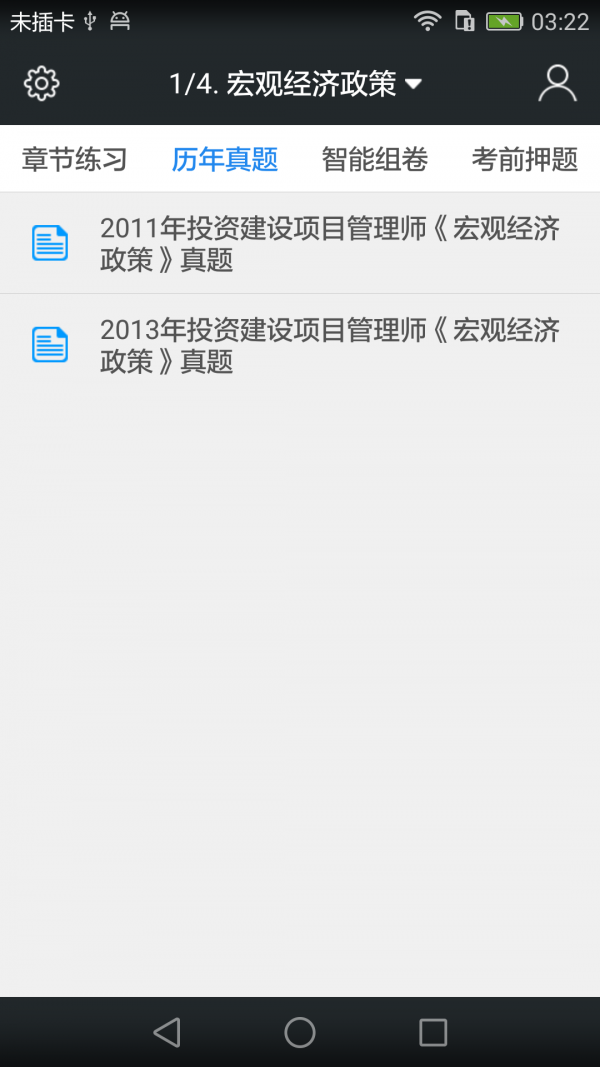Go to the 考前押题 tab
Image resolution: width=600 pixels, height=1067 pixels.
coord(524,159)
